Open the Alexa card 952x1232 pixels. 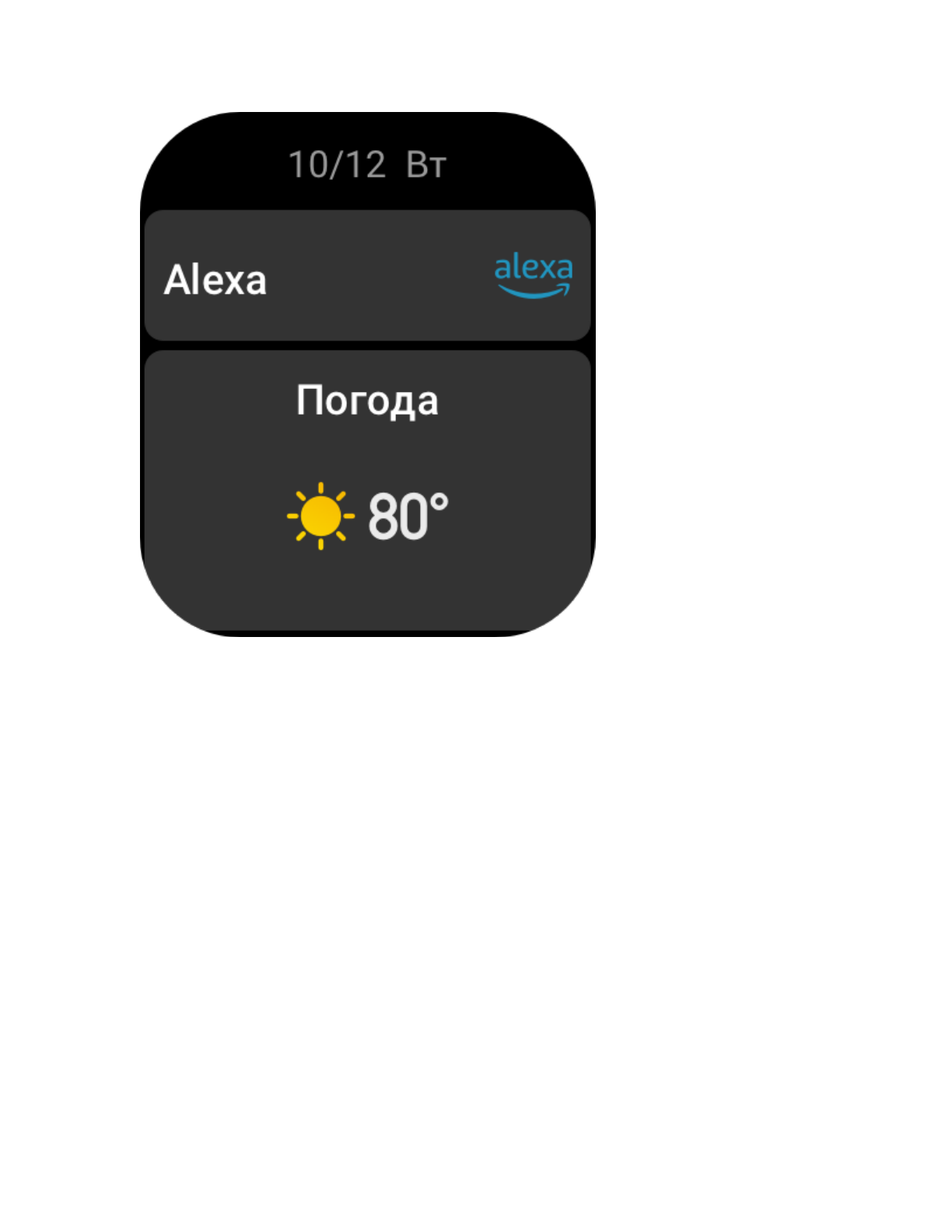(367, 275)
